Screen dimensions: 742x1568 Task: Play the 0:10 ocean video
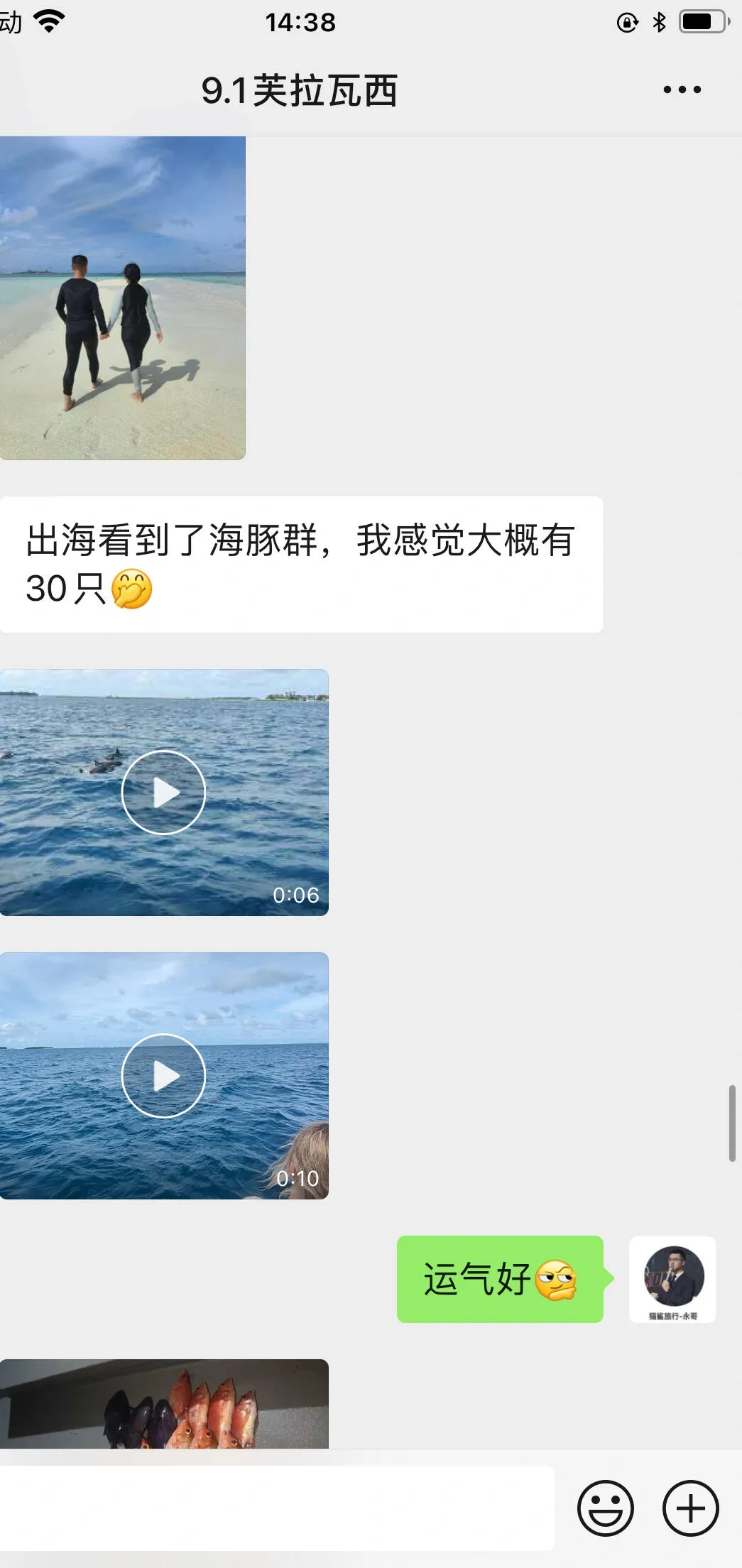click(x=163, y=1075)
